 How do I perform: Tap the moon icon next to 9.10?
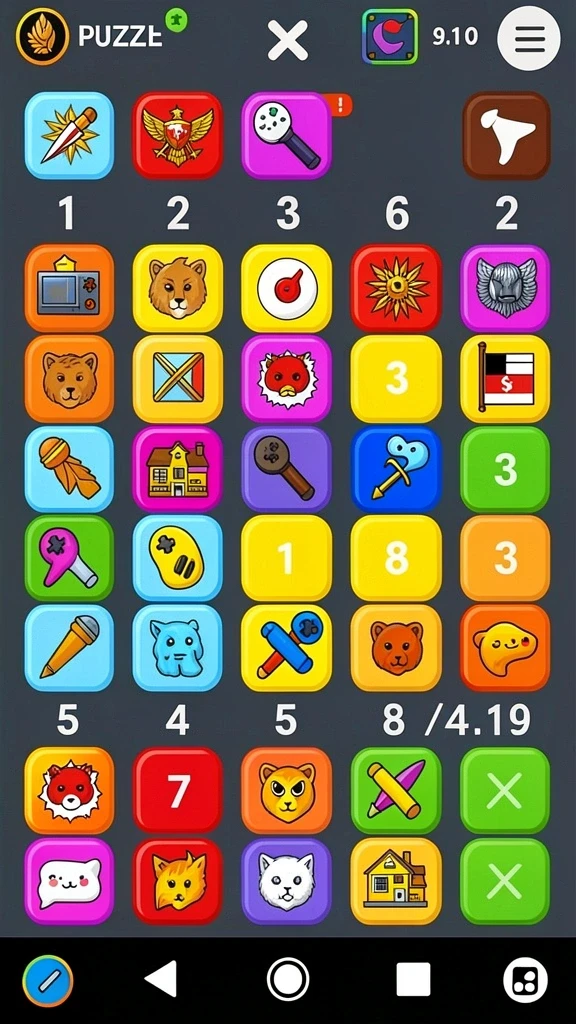(390, 37)
